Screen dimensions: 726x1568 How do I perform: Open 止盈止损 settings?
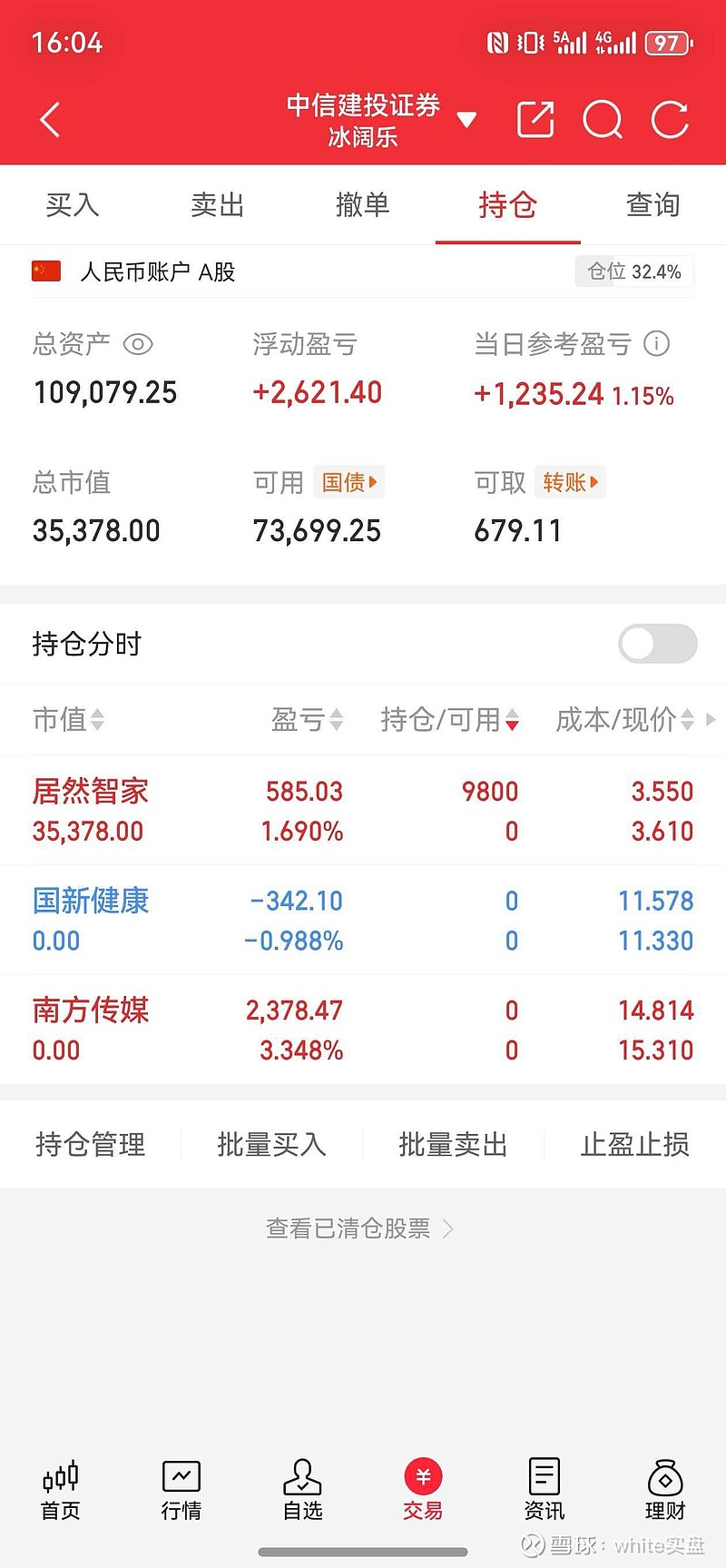point(634,1144)
